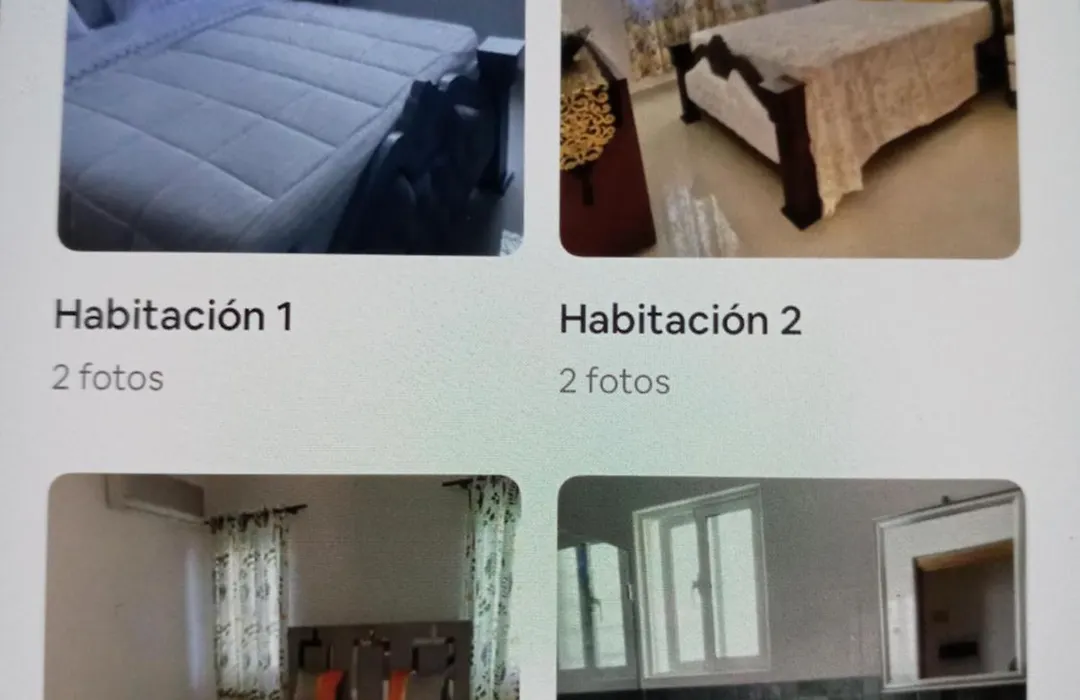Open Habitación 1 photo tile
This screenshot has width=1080, height=700.
coord(290,125)
